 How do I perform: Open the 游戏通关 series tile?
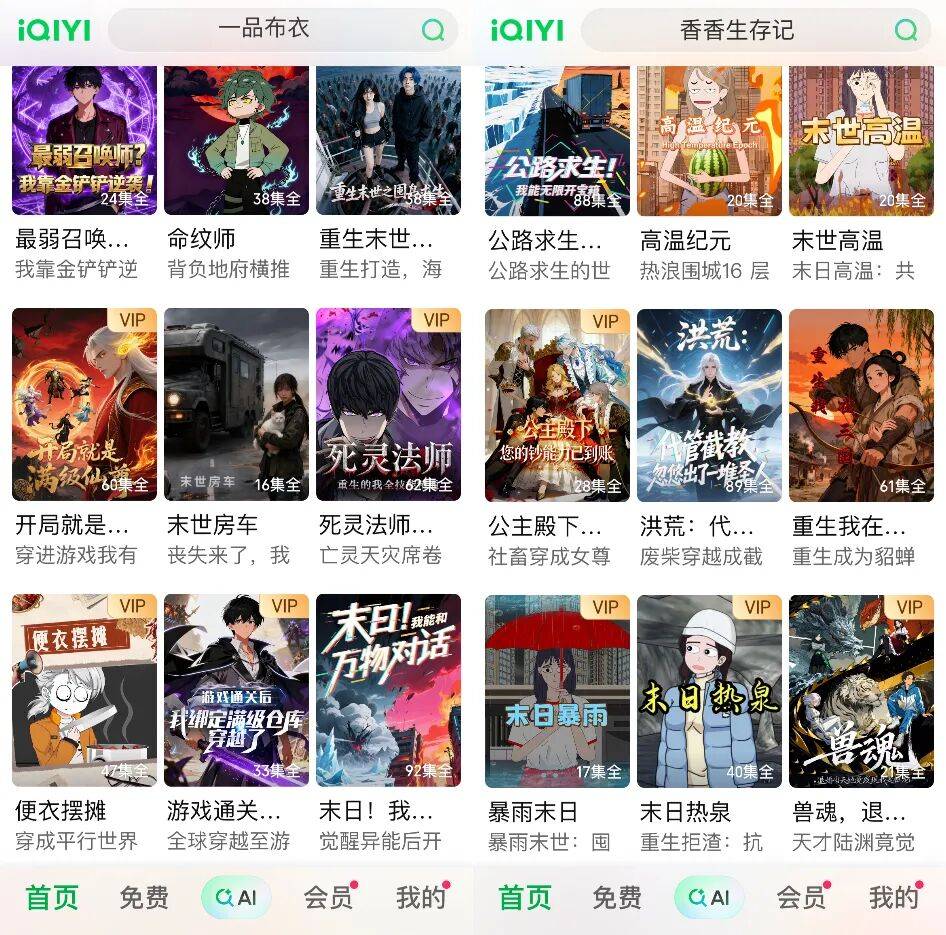click(x=236, y=691)
